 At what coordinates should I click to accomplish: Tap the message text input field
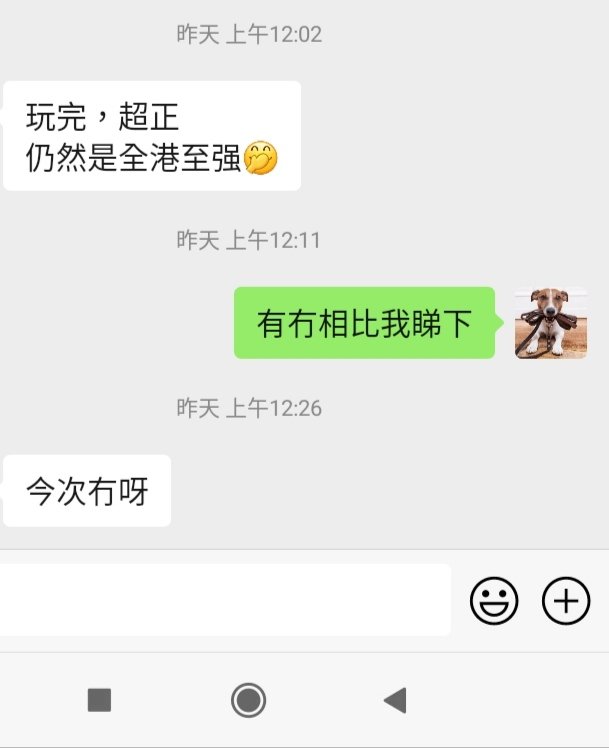click(x=225, y=600)
